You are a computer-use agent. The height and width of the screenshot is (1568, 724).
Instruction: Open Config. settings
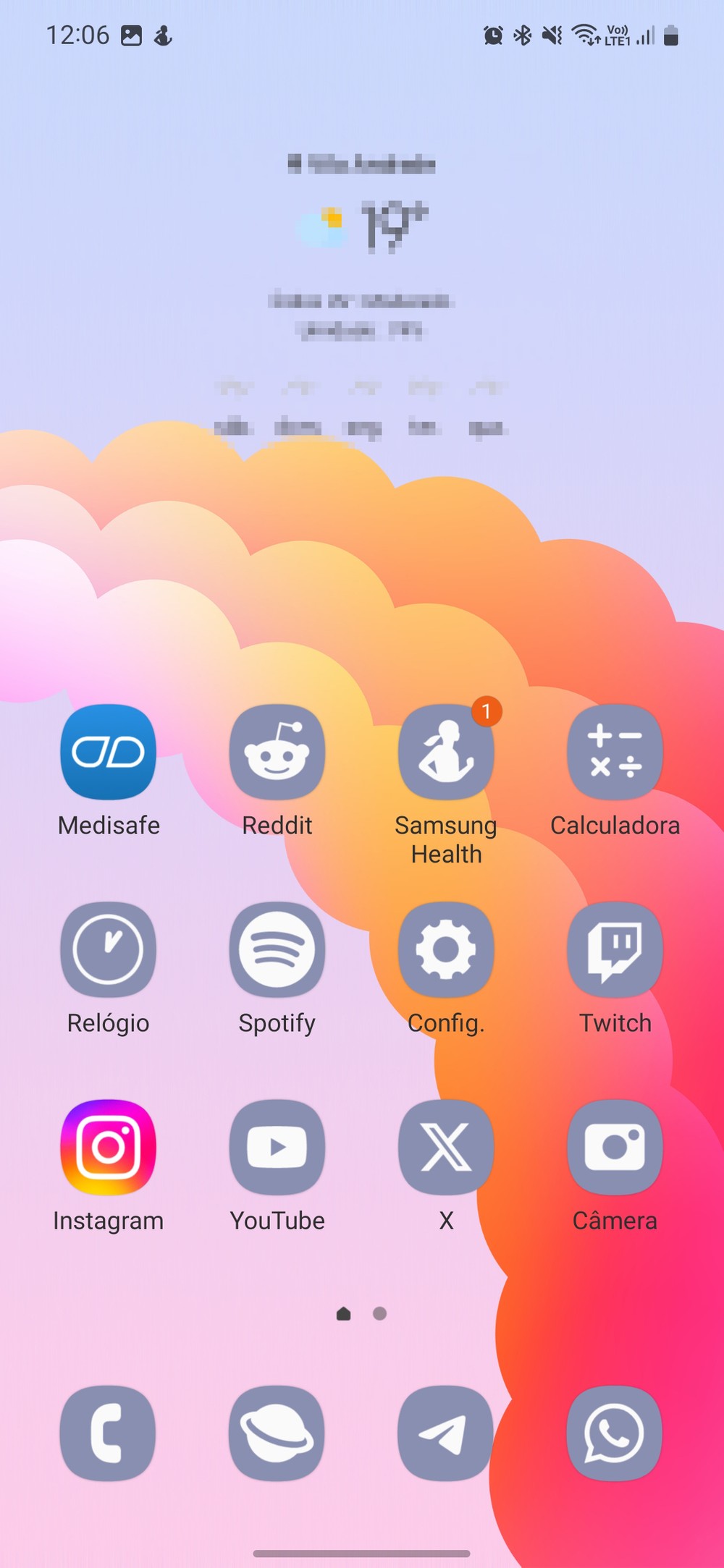tap(446, 950)
